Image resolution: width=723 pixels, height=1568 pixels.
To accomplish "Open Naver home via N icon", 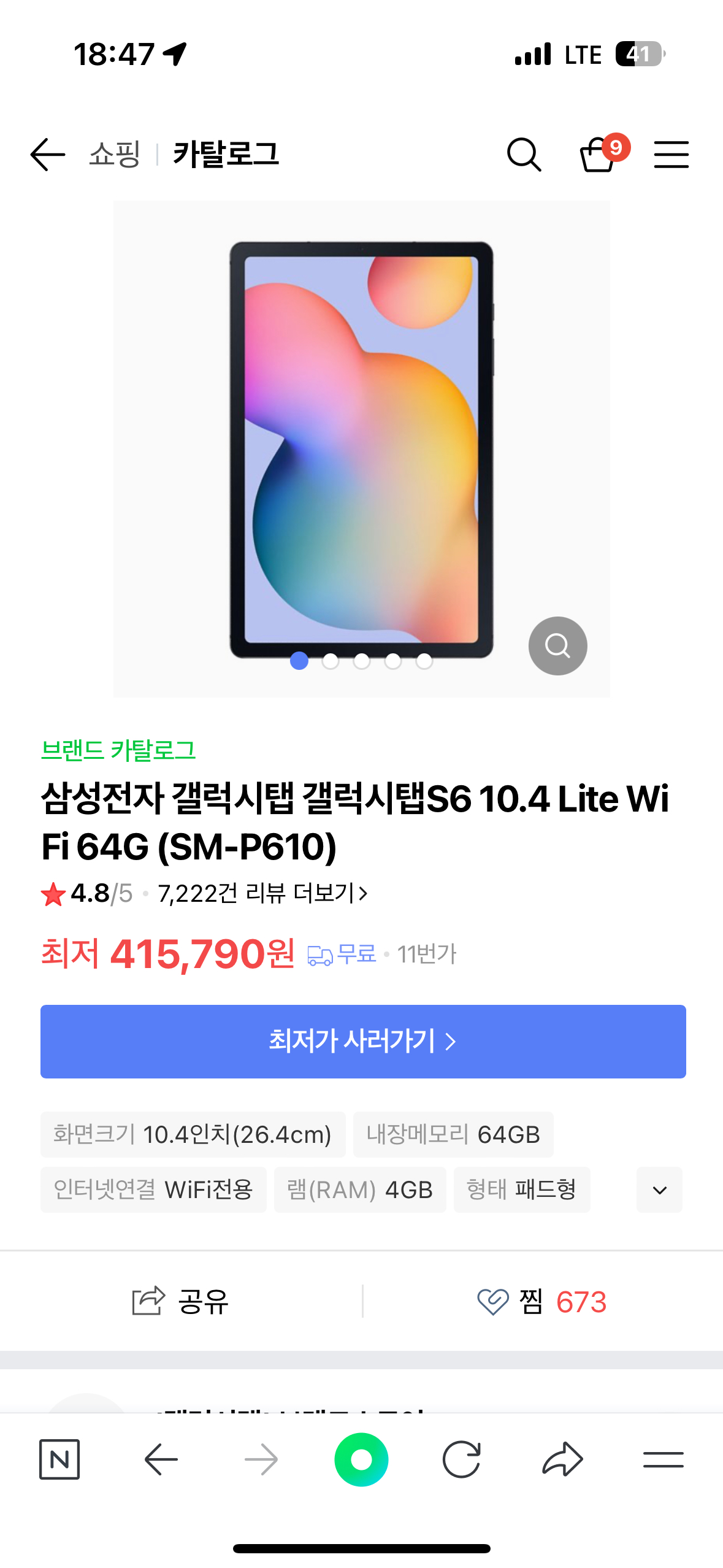I will [x=59, y=1459].
